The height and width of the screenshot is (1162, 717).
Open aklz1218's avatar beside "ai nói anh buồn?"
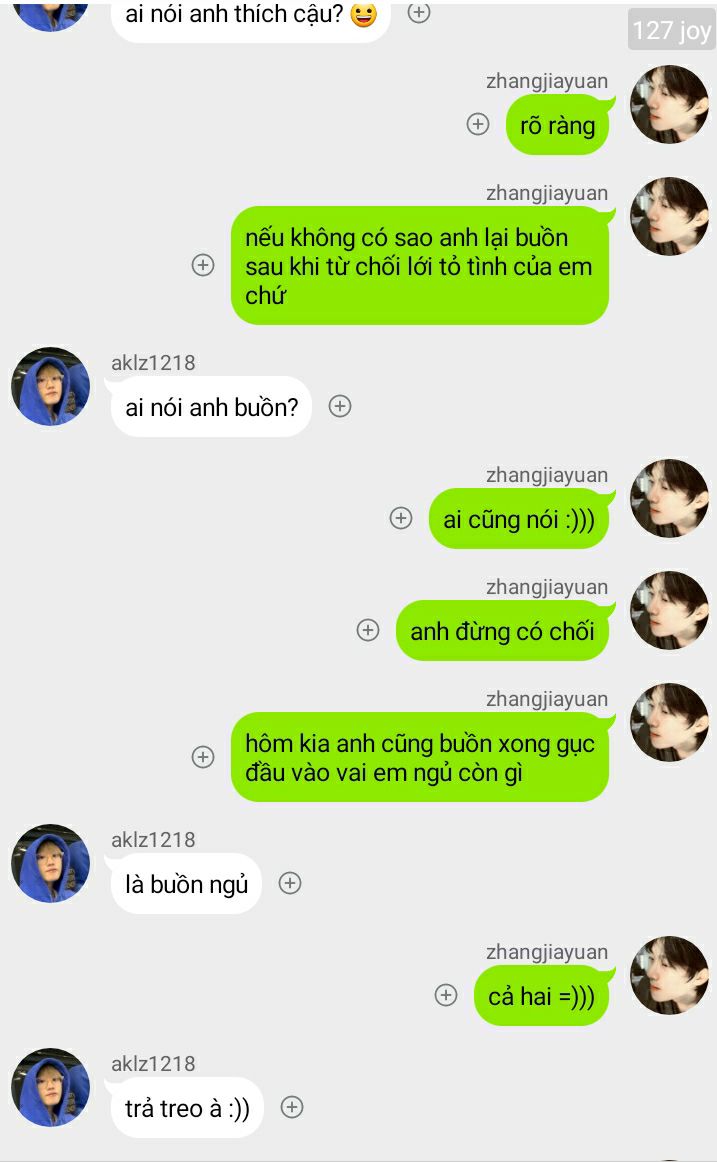click(x=50, y=387)
